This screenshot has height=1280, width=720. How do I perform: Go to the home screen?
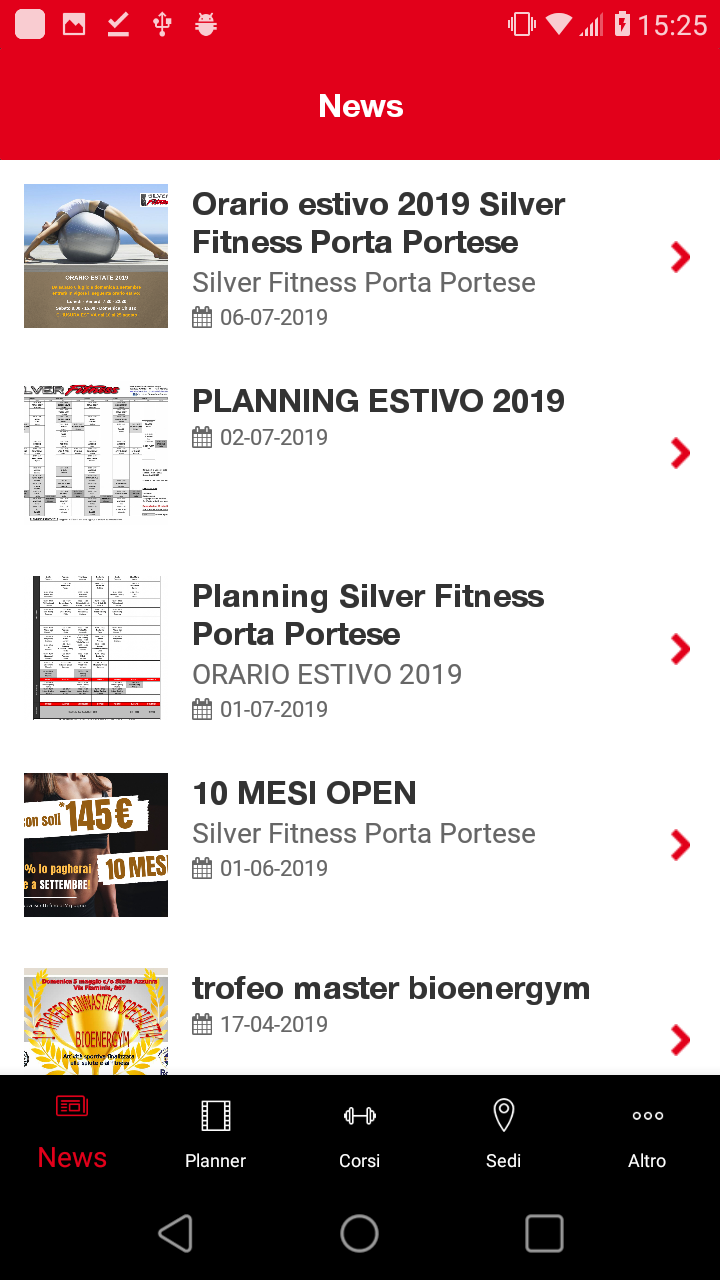pyautogui.click(x=359, y=1233)
